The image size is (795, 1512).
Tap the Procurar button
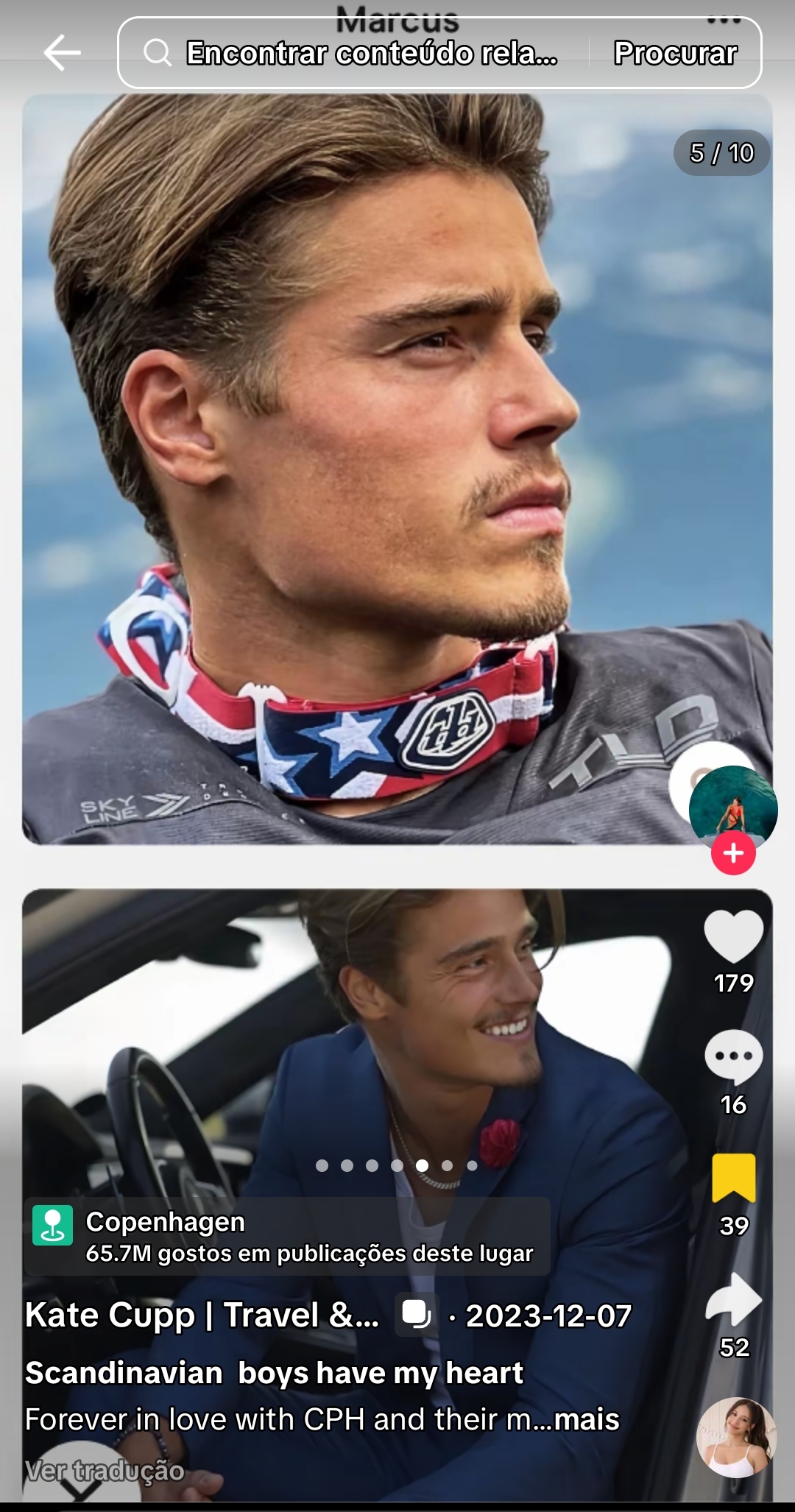[675, 53]
